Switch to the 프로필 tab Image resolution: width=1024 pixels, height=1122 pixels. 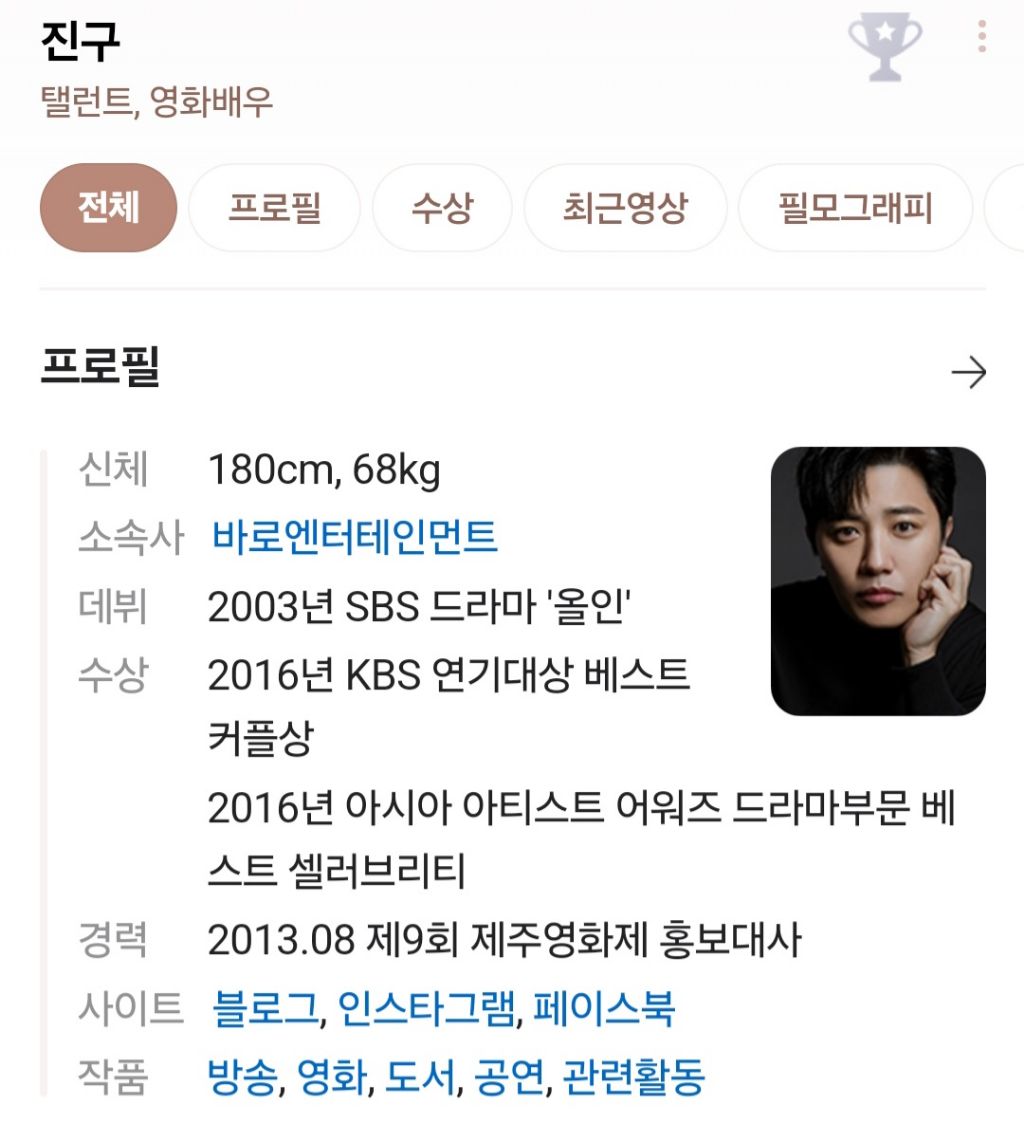pos(274,208)
